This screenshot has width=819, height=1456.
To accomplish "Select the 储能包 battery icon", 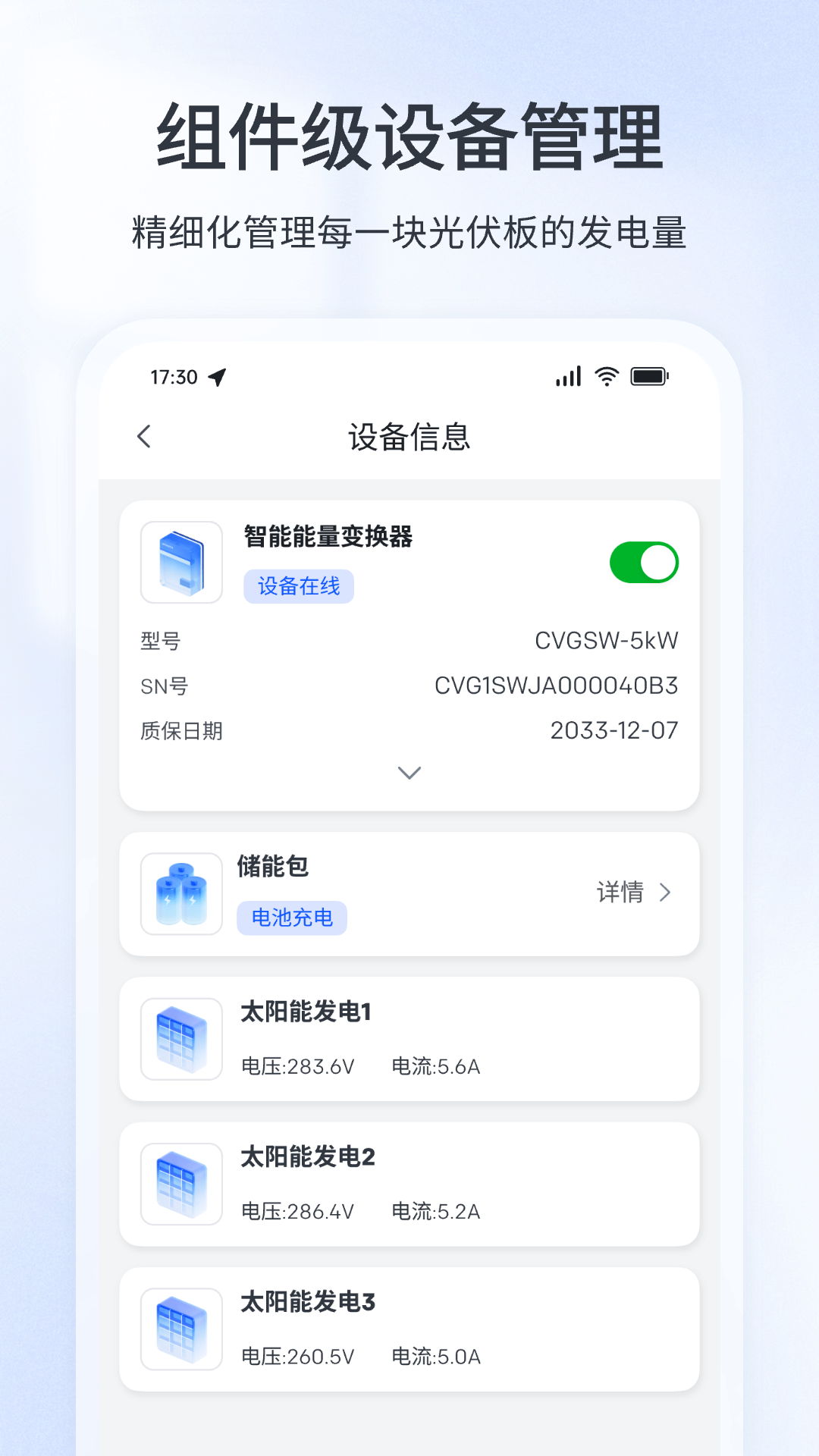I will click(181, 893).
